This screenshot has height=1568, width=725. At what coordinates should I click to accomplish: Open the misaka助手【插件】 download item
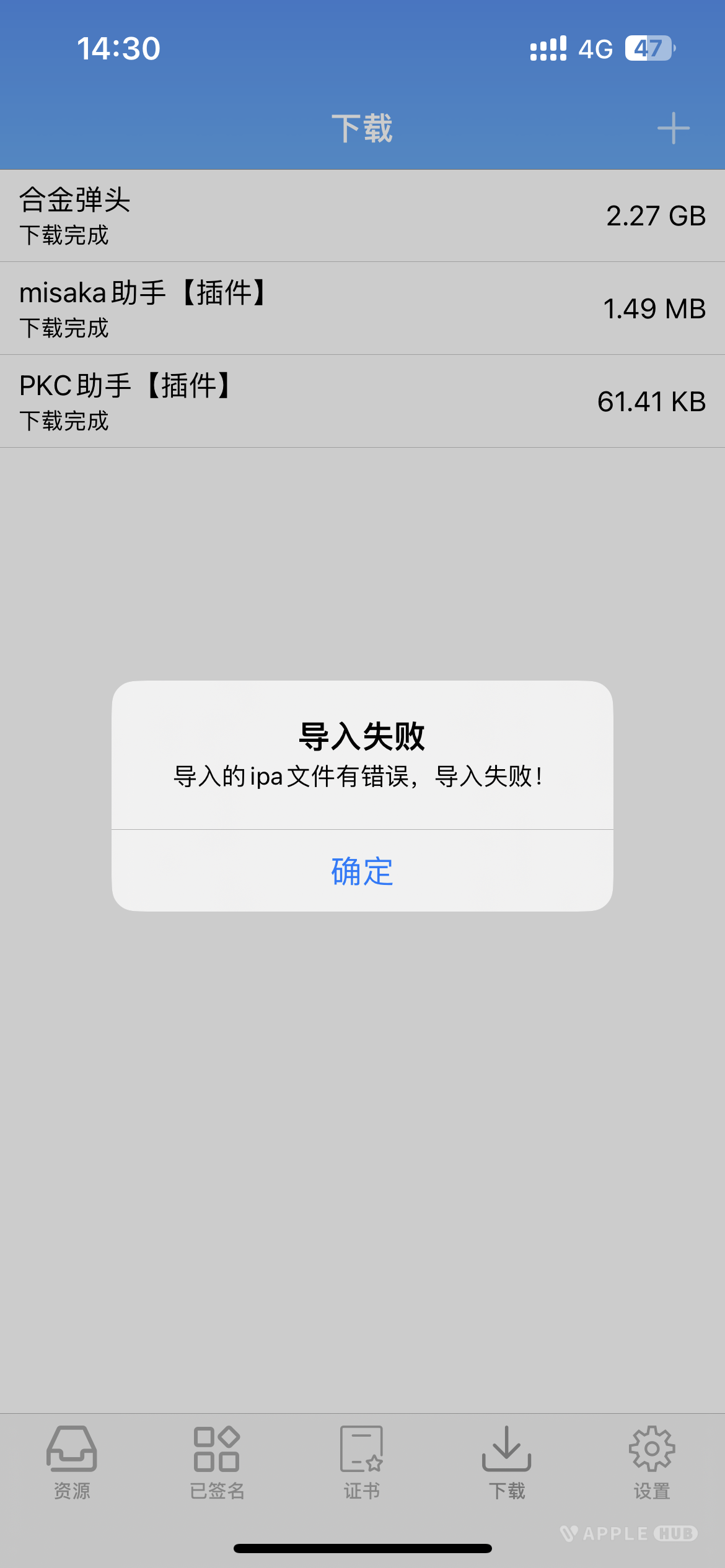[362, 308]
